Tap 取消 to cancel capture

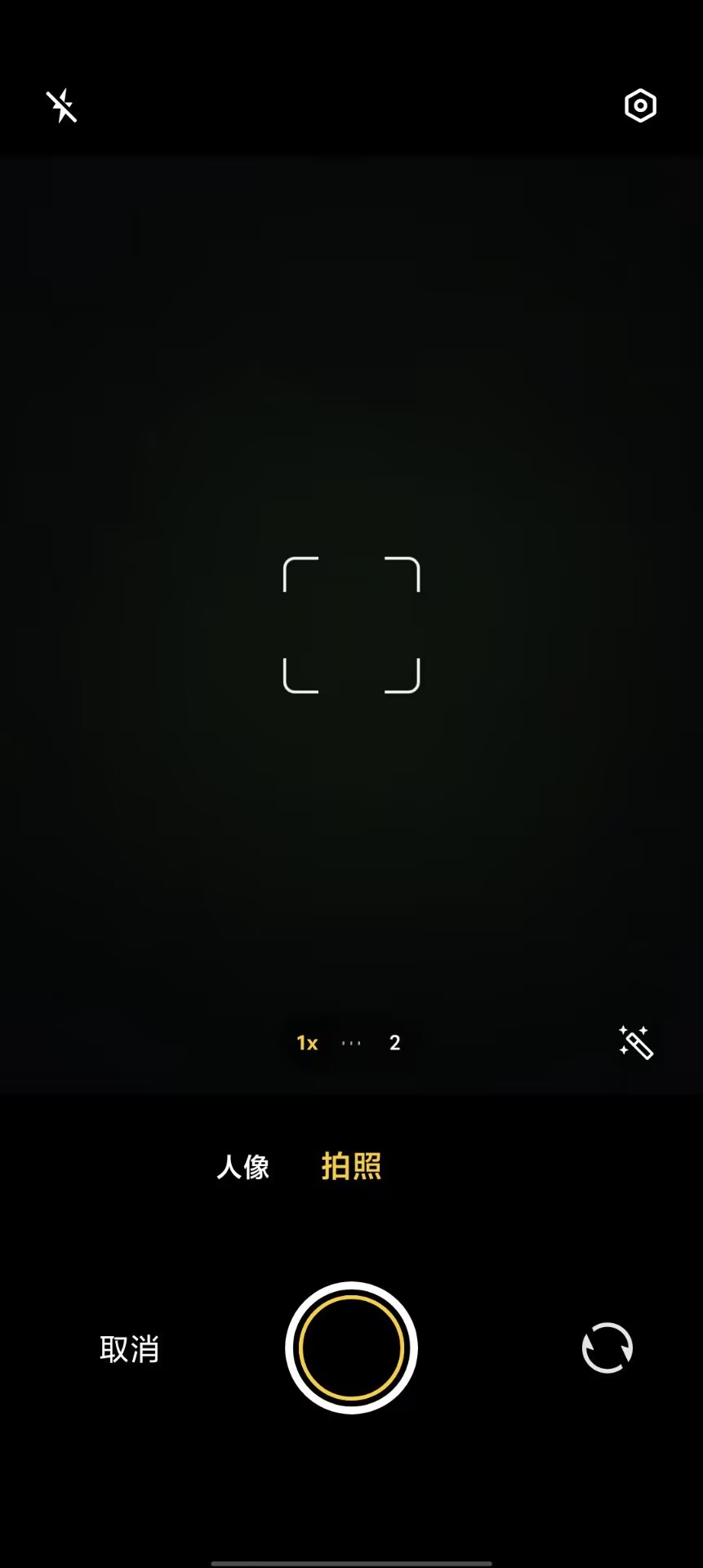pos(129,1348)
